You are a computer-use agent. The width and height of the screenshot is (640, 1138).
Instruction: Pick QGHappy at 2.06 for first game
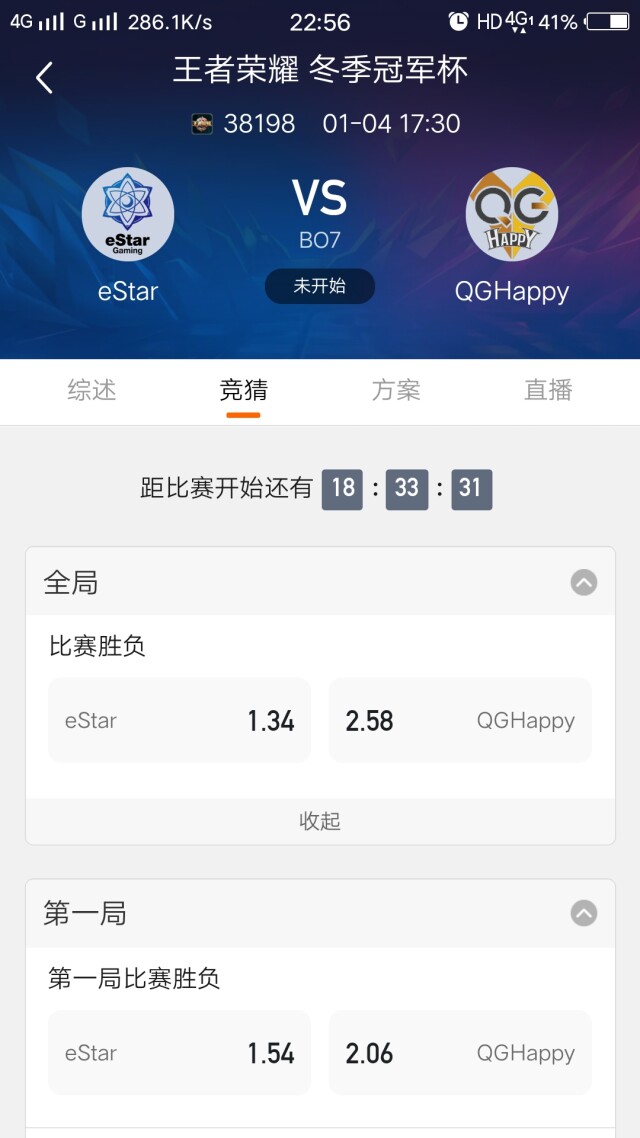[460, 1053]
